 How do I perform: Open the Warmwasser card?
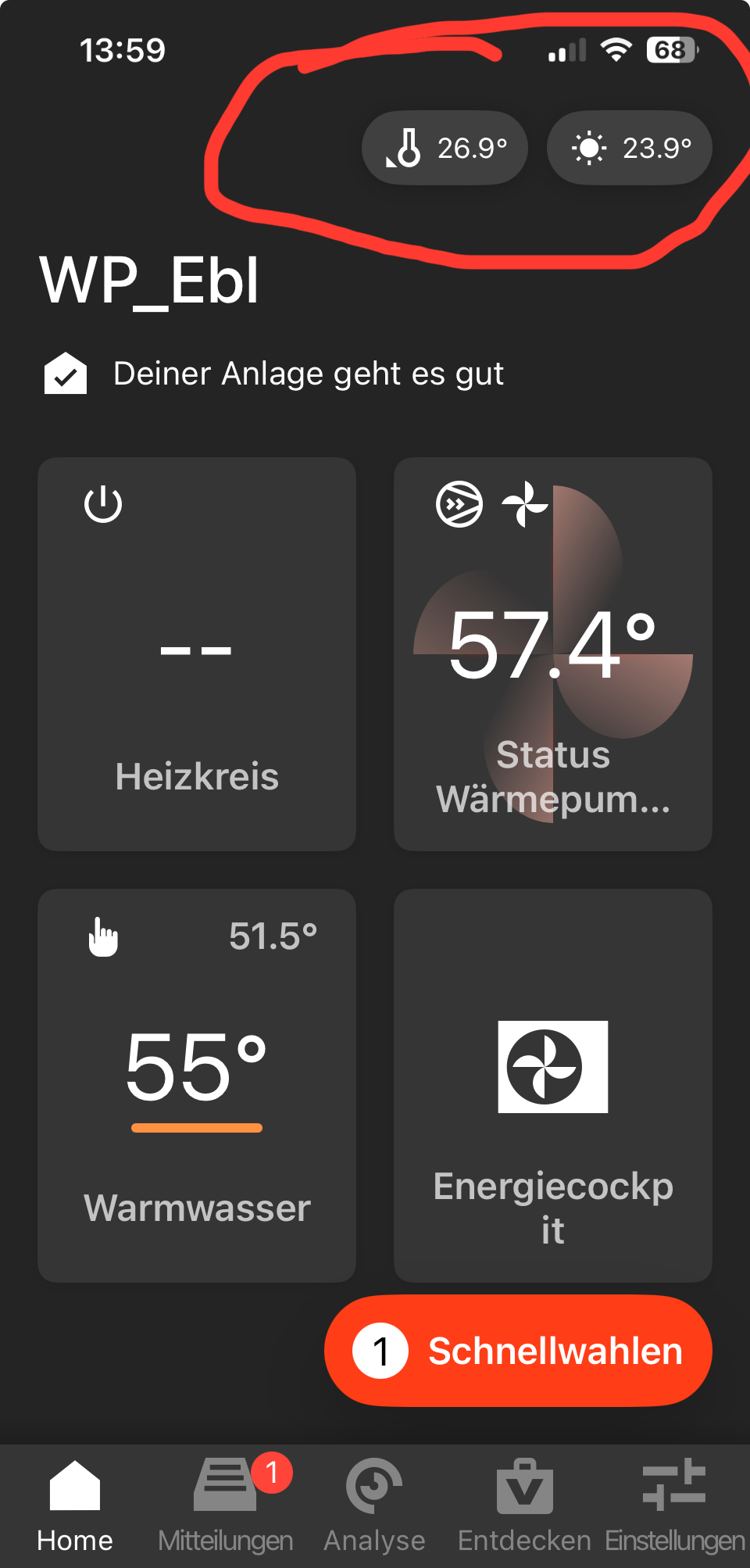tap(197, 1085)
